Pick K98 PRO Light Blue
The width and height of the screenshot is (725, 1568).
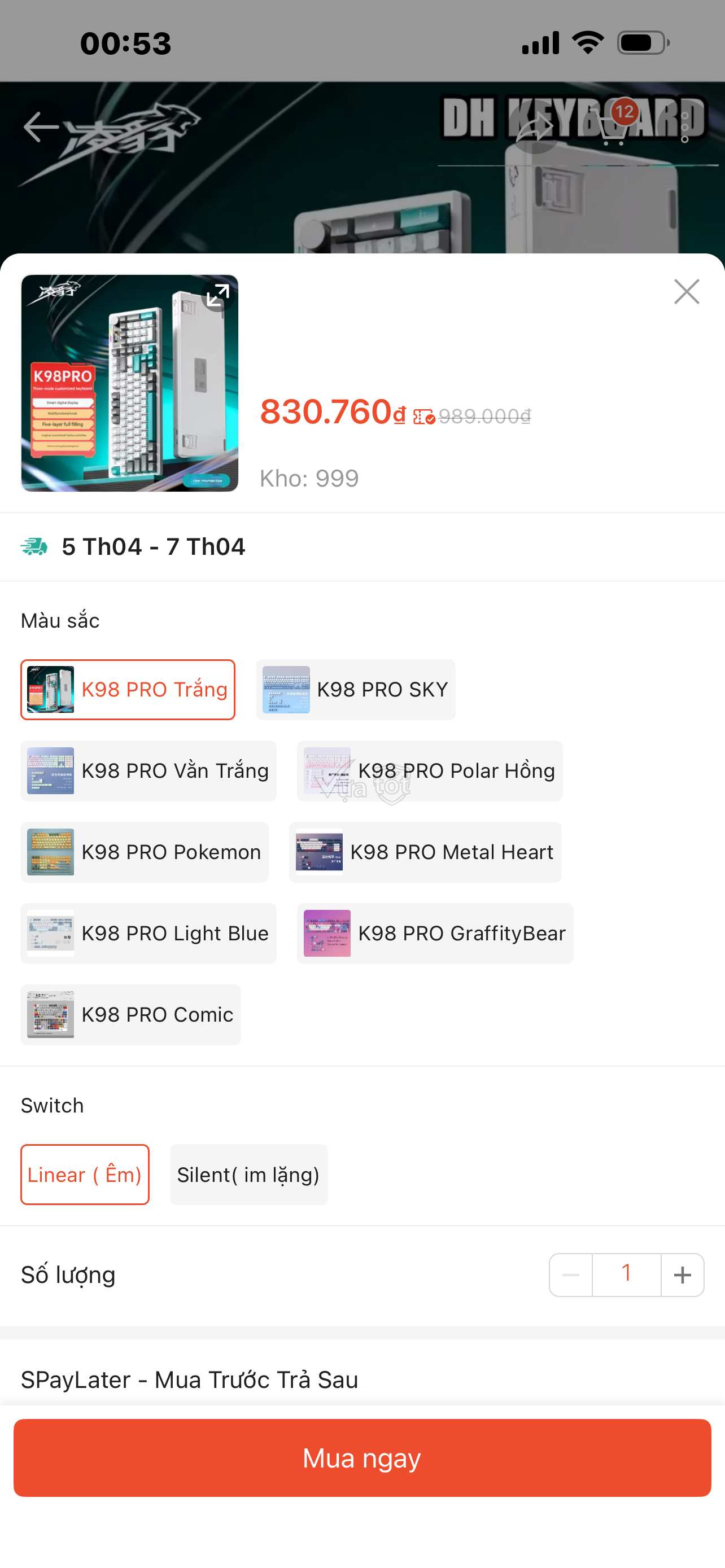click(x=148, y=933)
